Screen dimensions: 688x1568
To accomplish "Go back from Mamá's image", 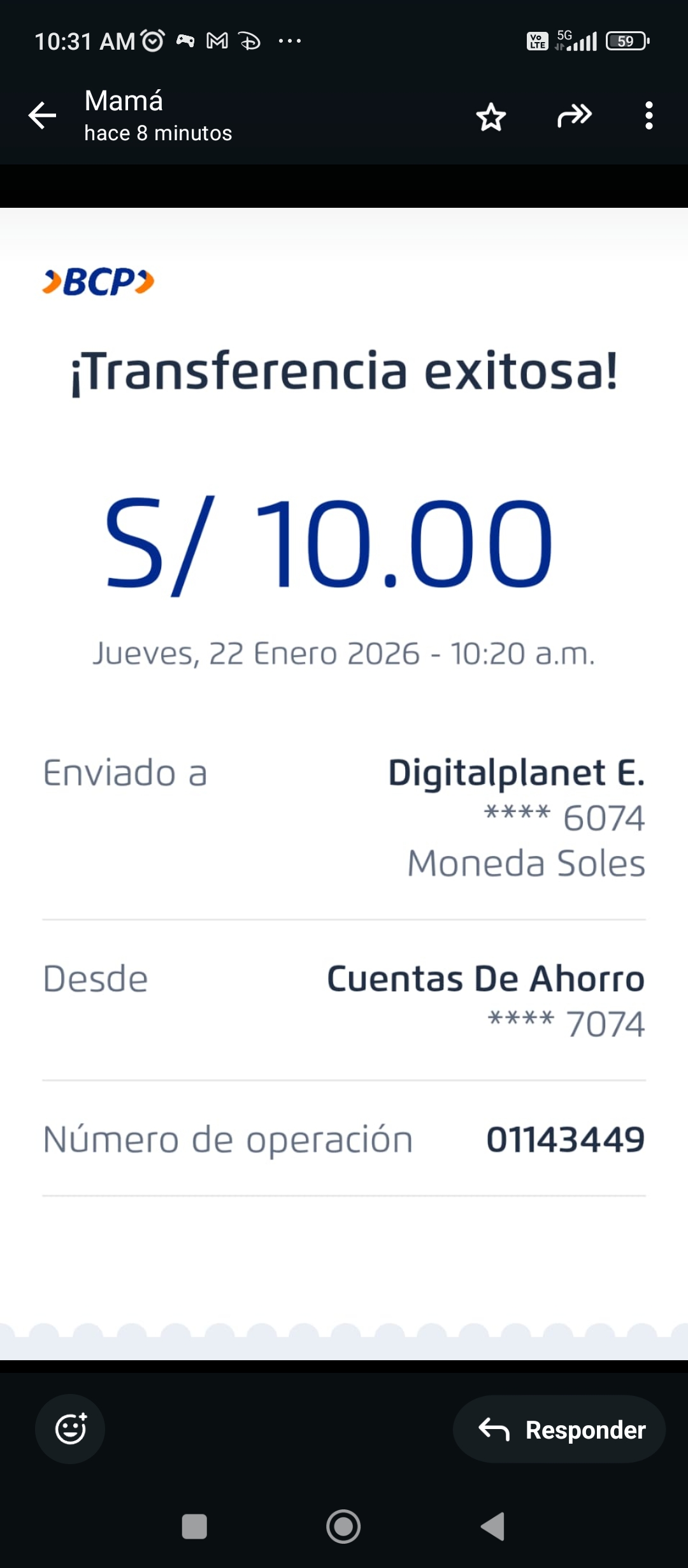I will pos(43,116).
